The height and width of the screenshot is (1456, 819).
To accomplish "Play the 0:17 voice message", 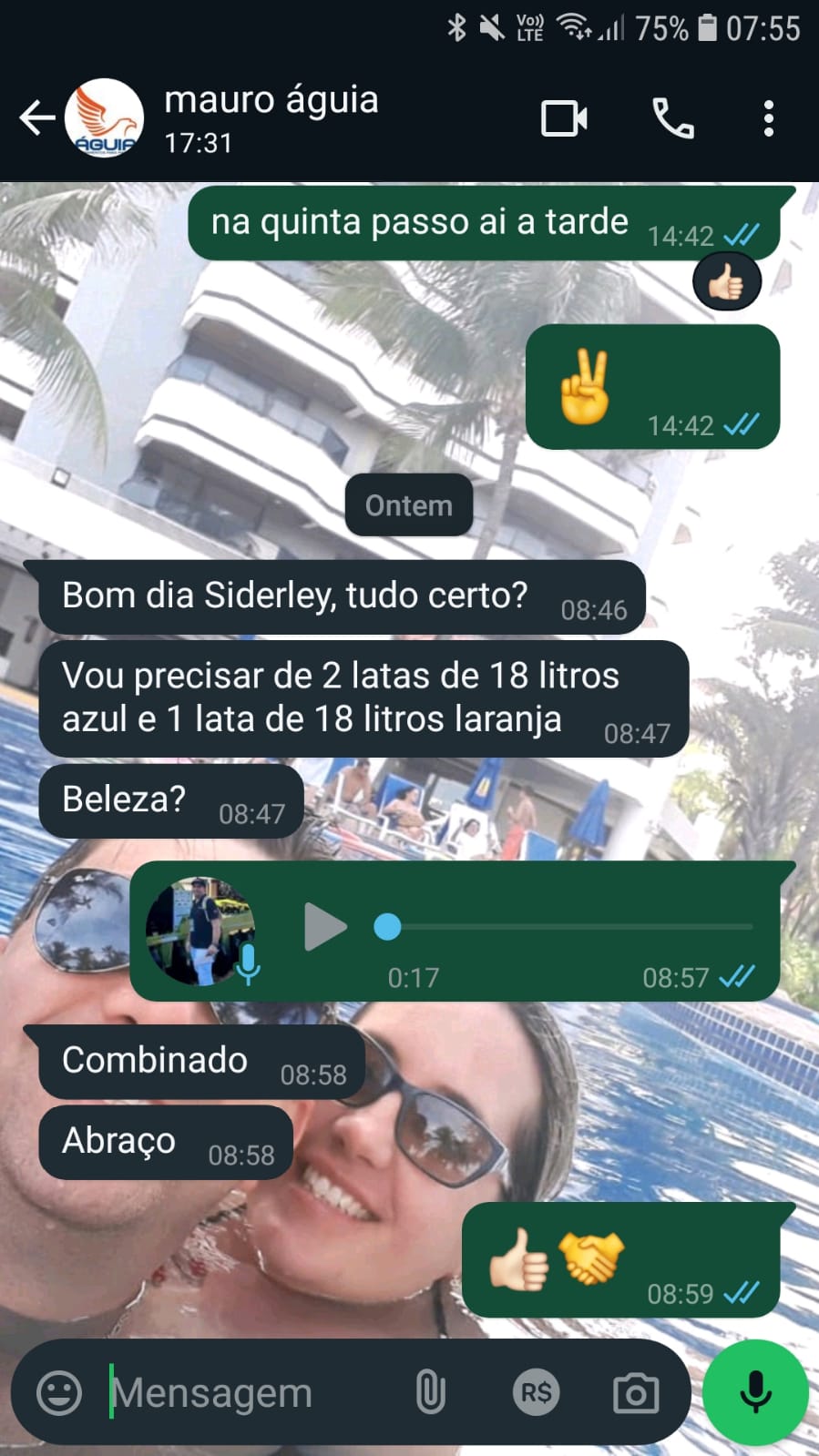I will pos(324,927).
